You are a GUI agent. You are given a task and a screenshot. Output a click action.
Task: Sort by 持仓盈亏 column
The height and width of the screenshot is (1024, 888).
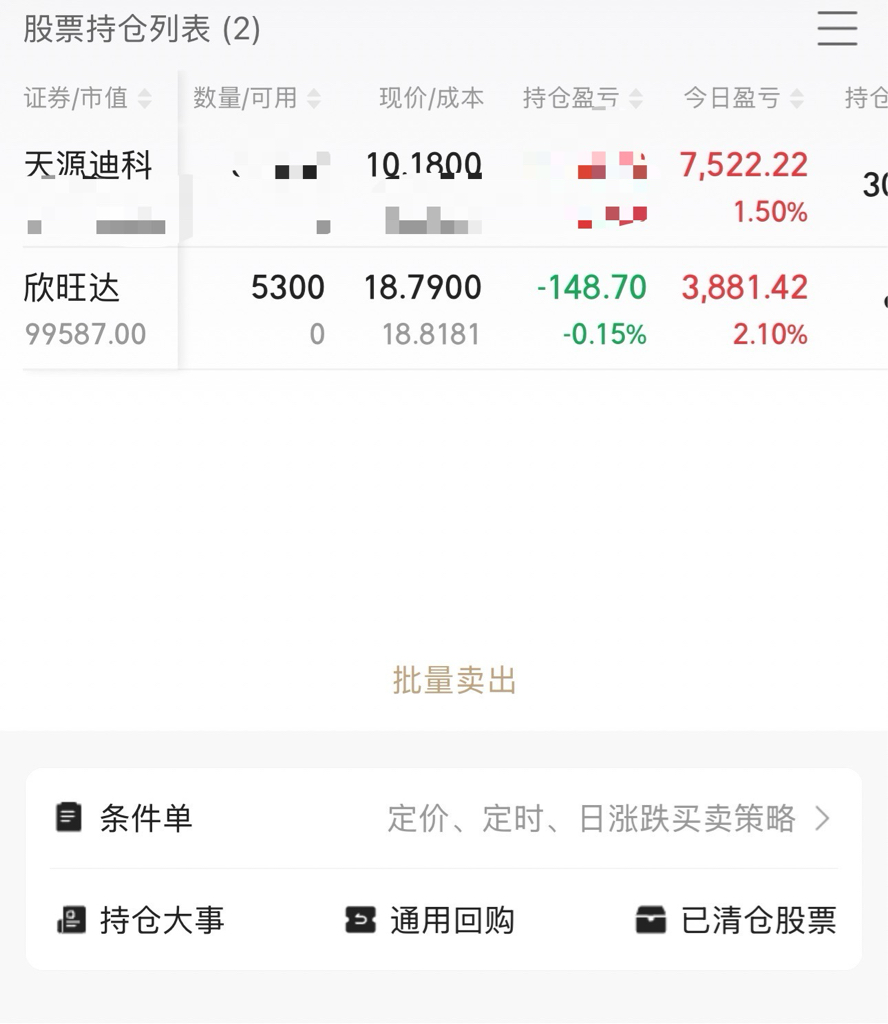[x=582, y=98]
